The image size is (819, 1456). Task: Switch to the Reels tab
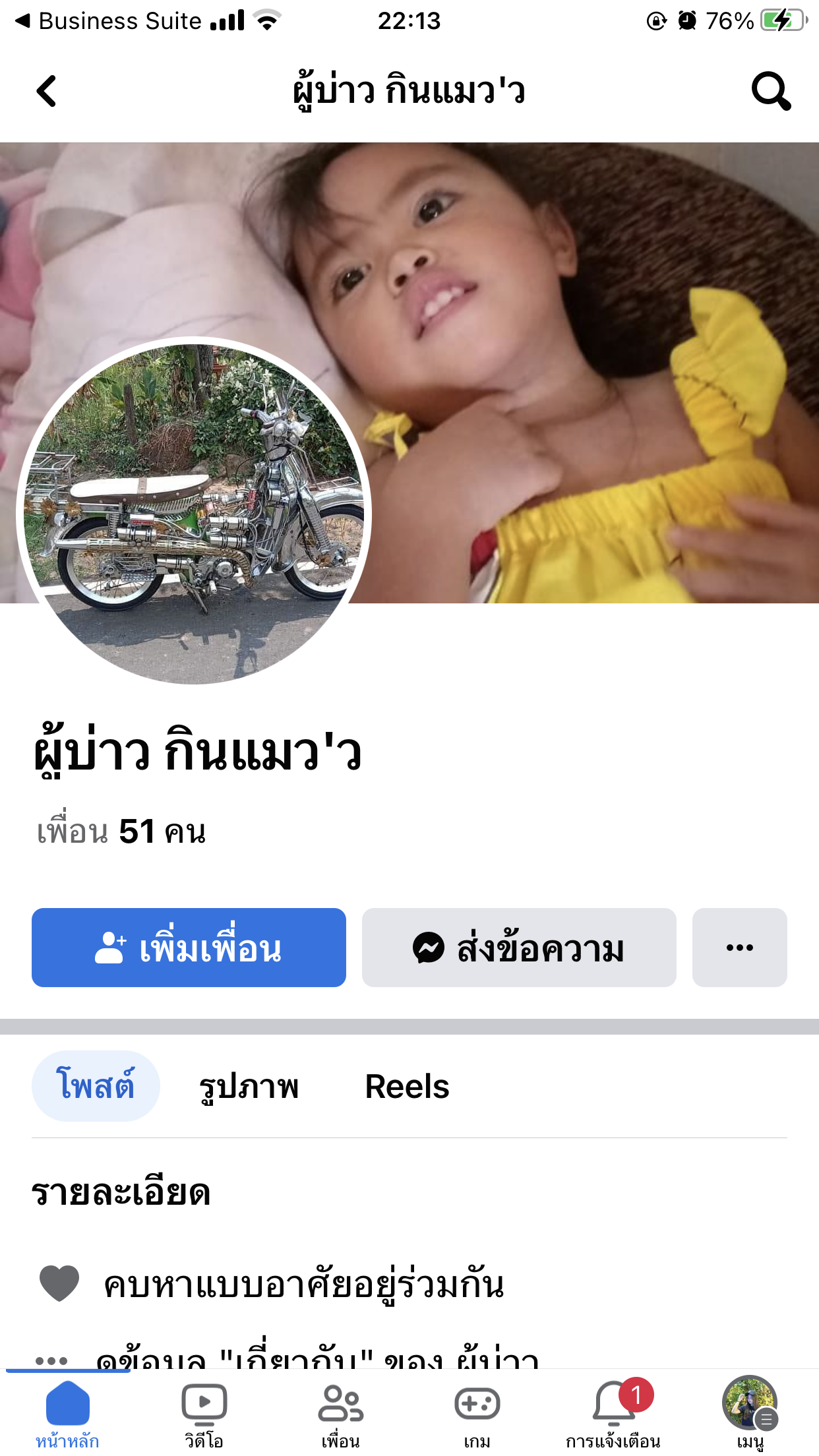point(407,1086)
